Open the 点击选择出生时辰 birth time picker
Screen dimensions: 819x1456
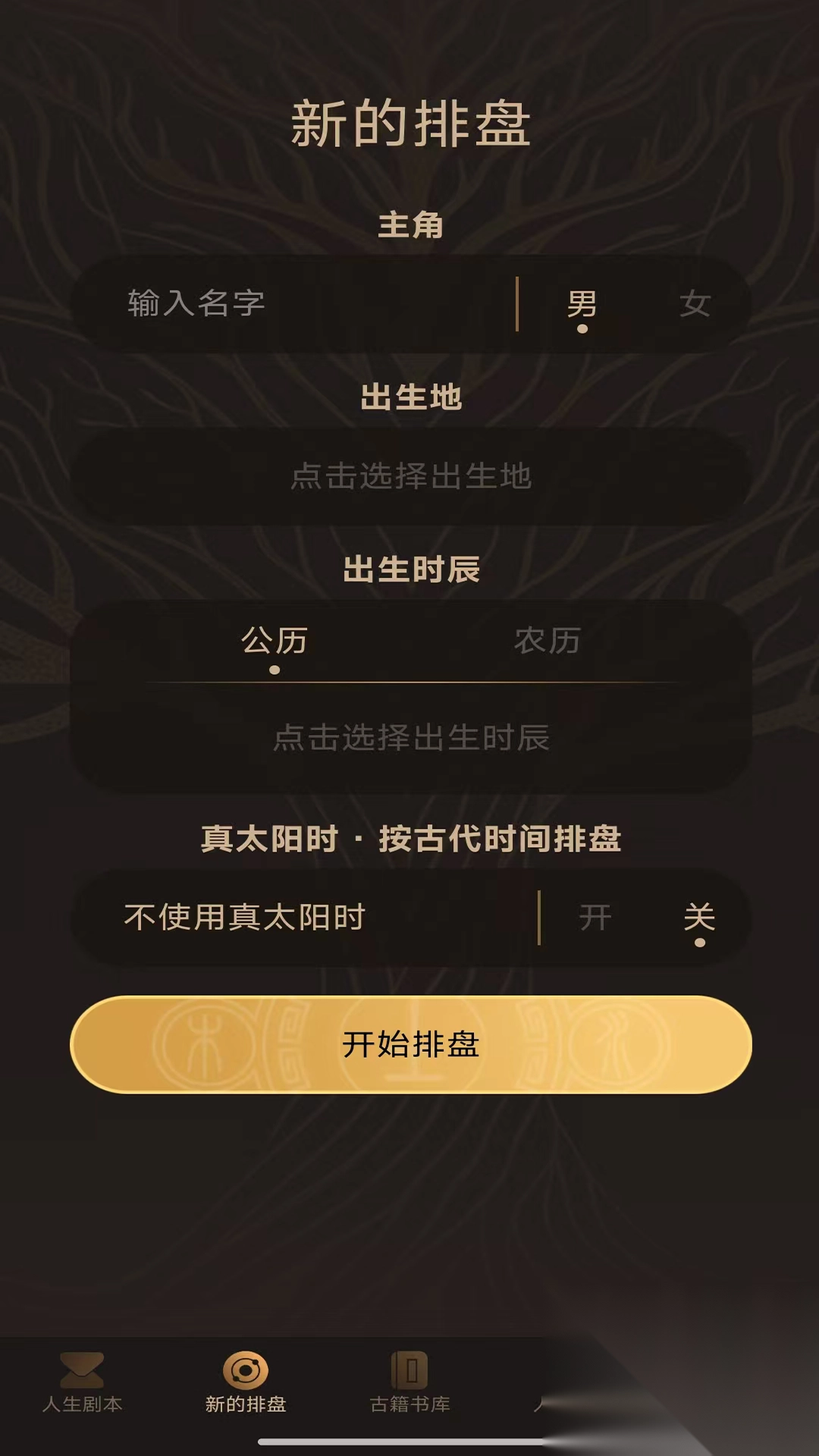pos(410,737)
